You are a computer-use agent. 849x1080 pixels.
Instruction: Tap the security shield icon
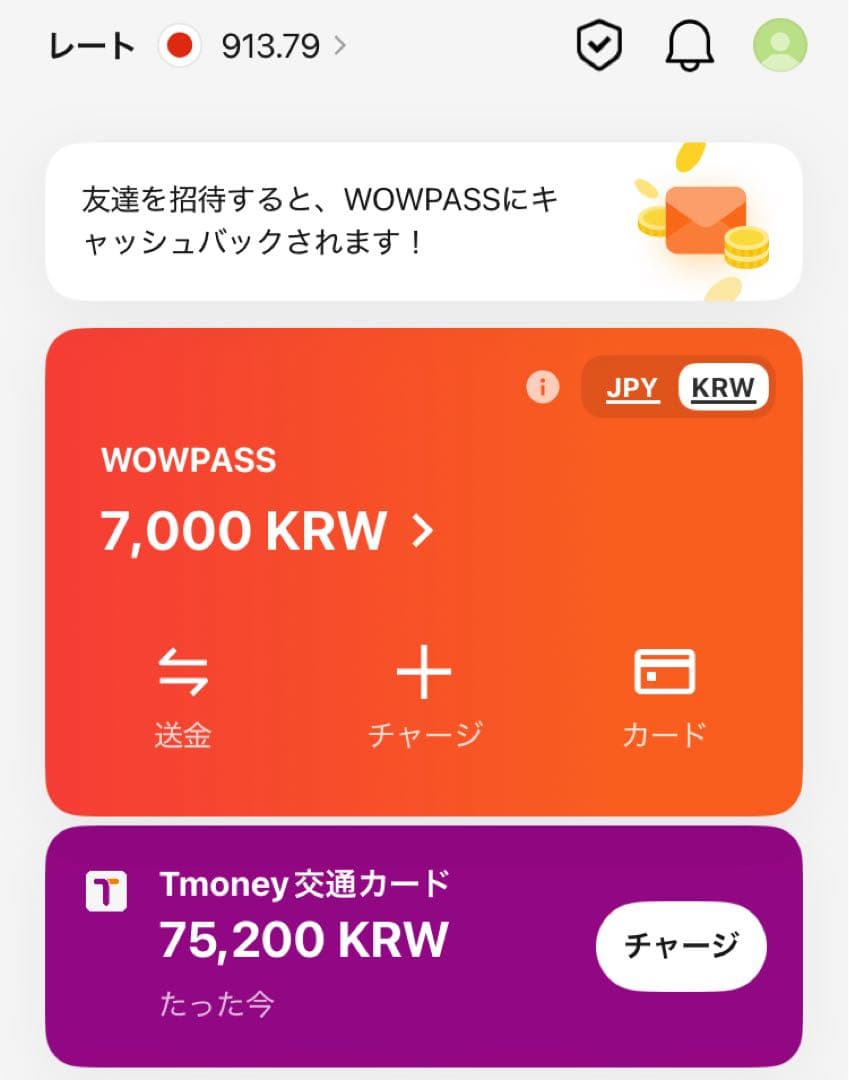(x=598, y=44)
